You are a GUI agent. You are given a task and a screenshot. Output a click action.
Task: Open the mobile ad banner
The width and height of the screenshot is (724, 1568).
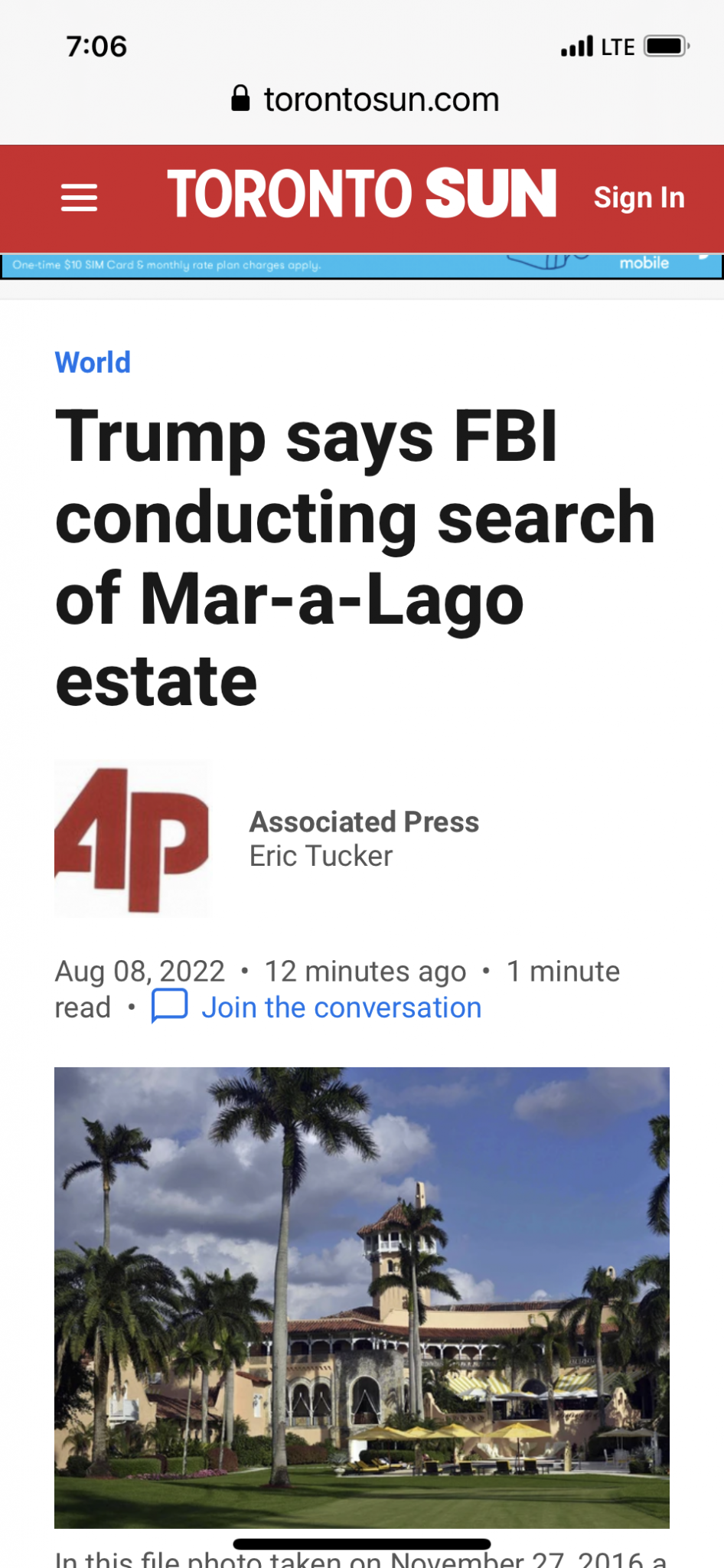(x=361, y=265)
